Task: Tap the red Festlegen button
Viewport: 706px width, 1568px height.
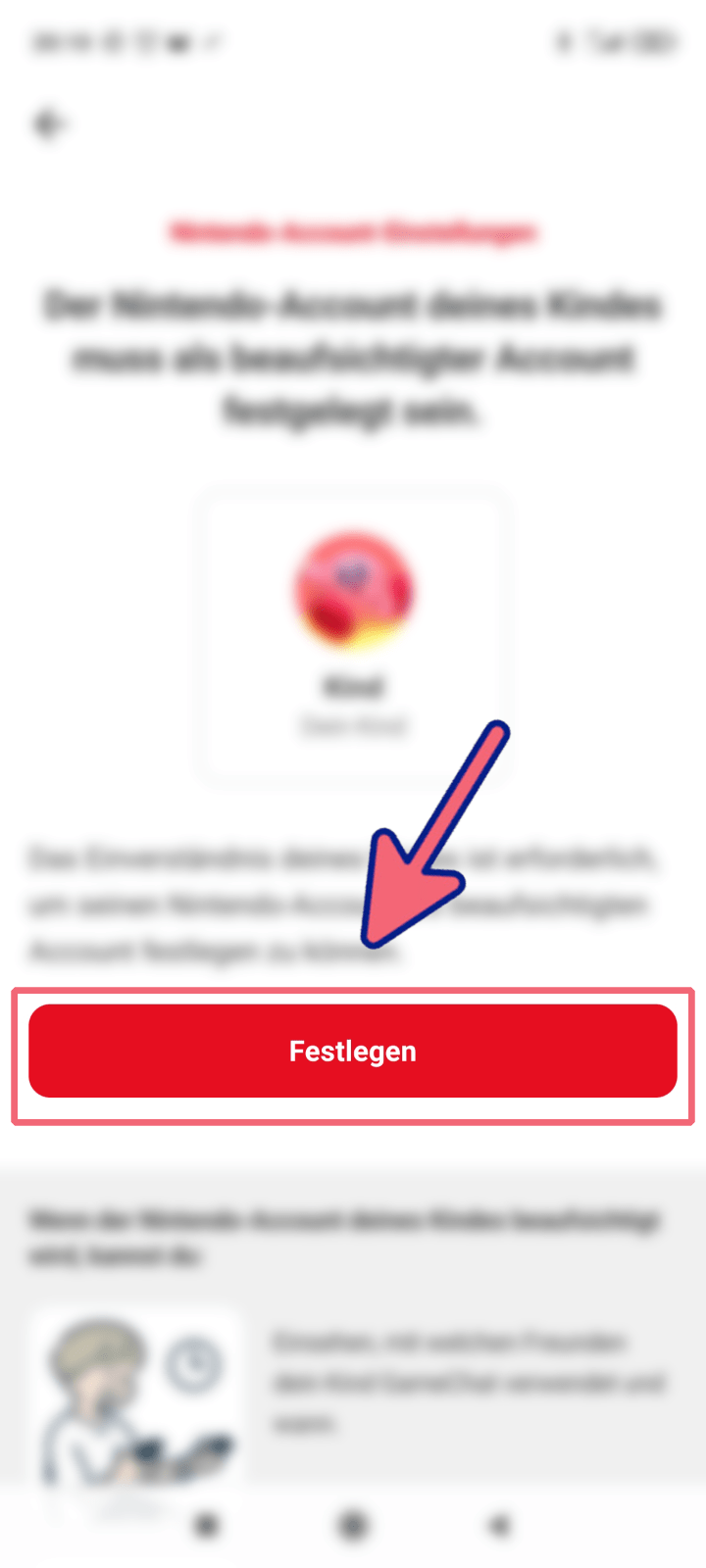Action: [353, 1051]
